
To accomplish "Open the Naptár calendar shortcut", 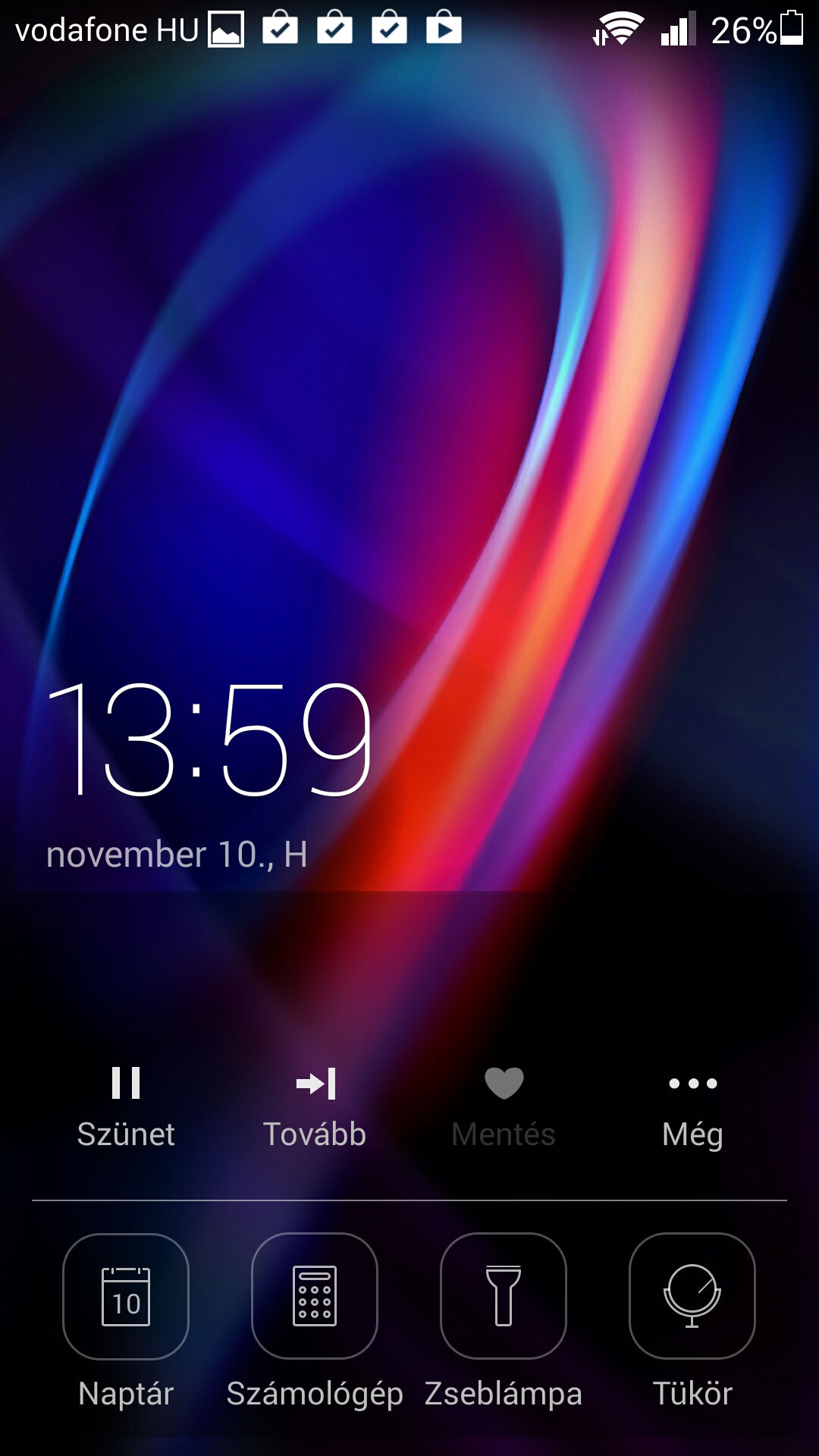I will coord(126,1296).
